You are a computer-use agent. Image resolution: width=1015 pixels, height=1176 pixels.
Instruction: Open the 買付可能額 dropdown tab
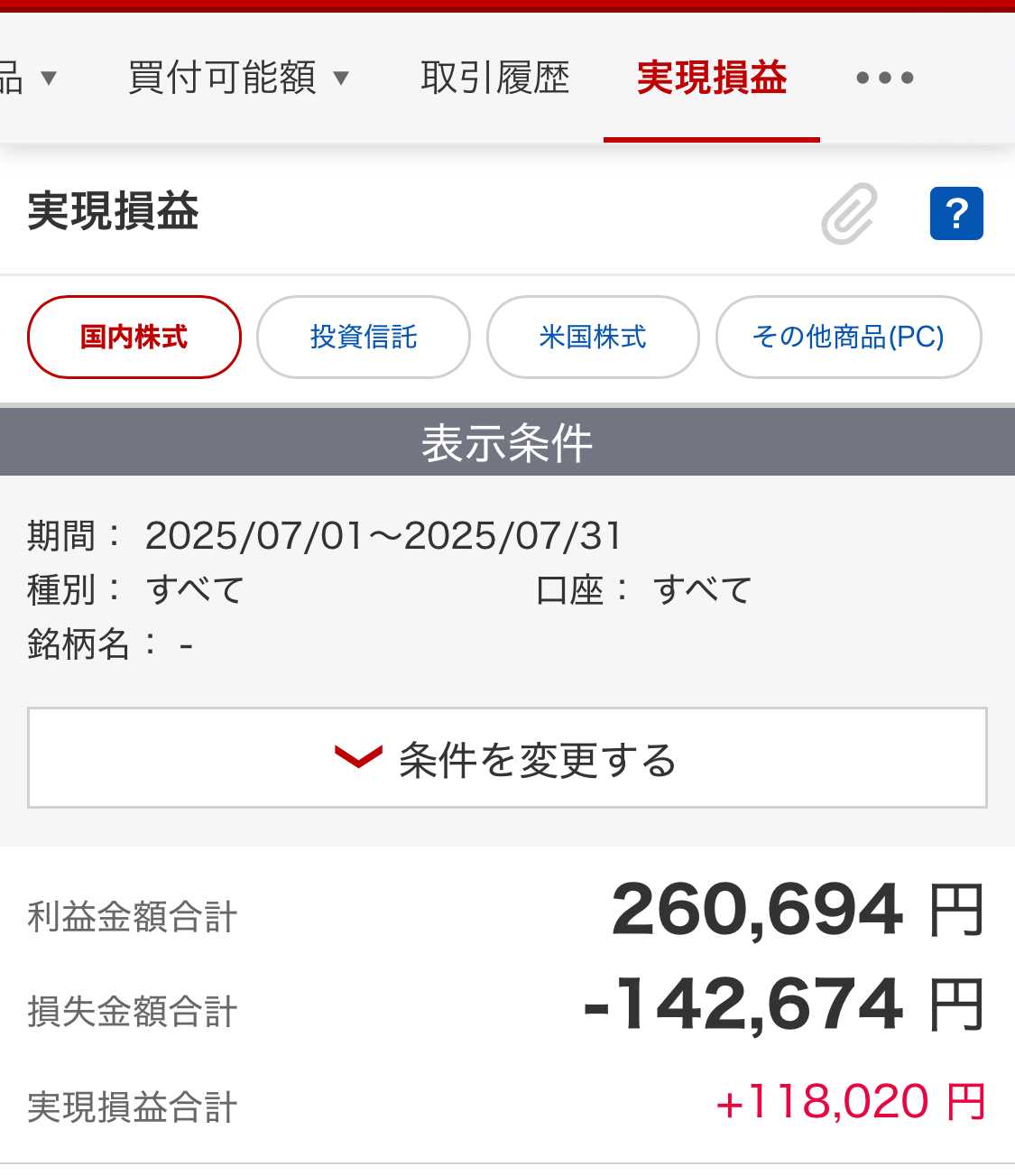pos(238,79)
